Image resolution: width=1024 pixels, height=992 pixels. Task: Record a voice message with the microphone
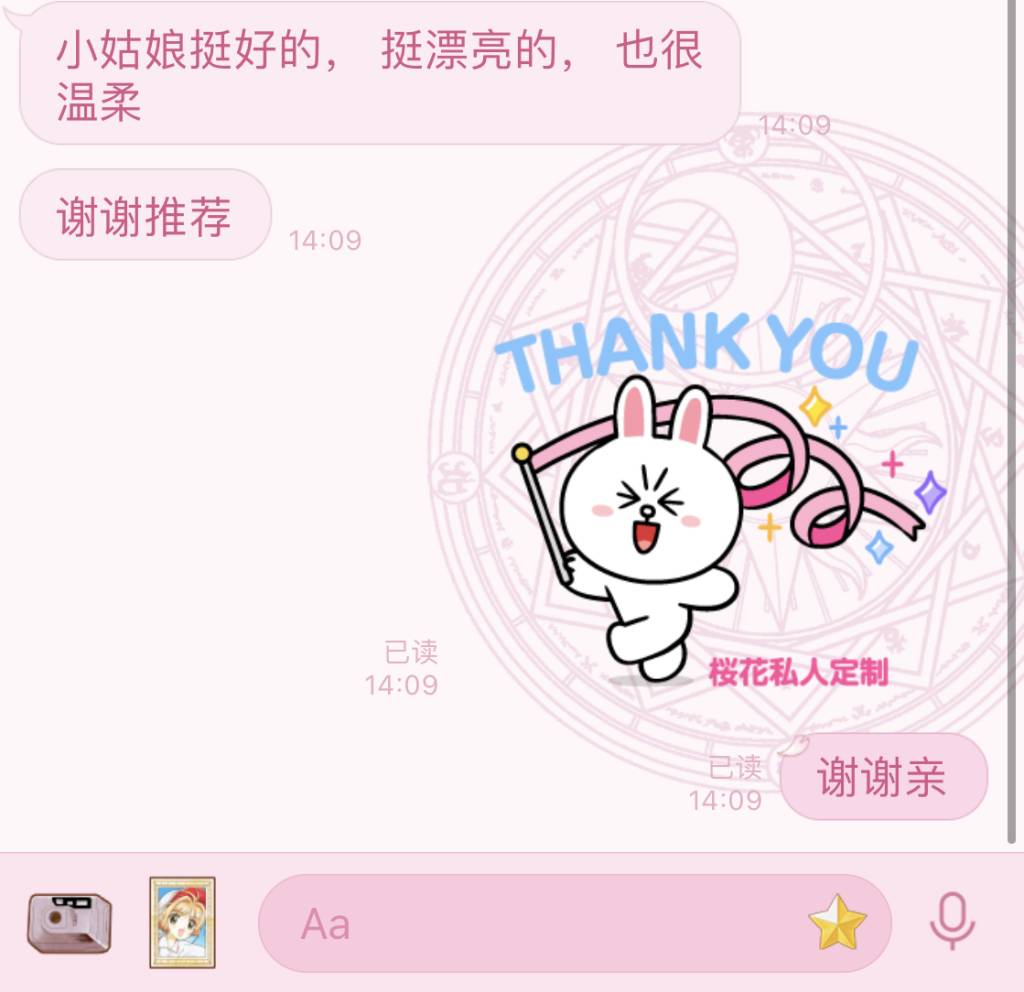[951, 921]
